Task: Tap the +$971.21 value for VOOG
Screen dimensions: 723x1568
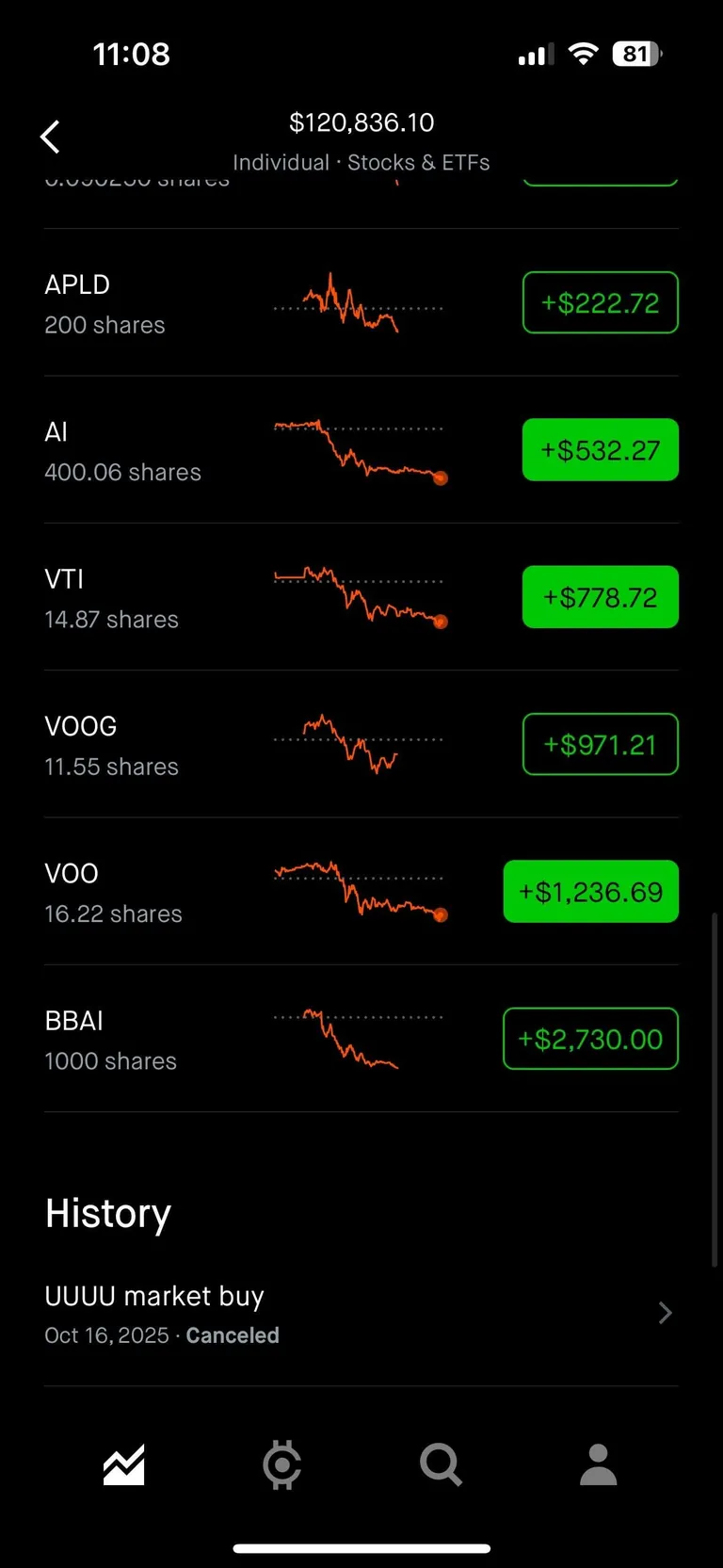Action: pyautogui.click(x=600, y=745)
